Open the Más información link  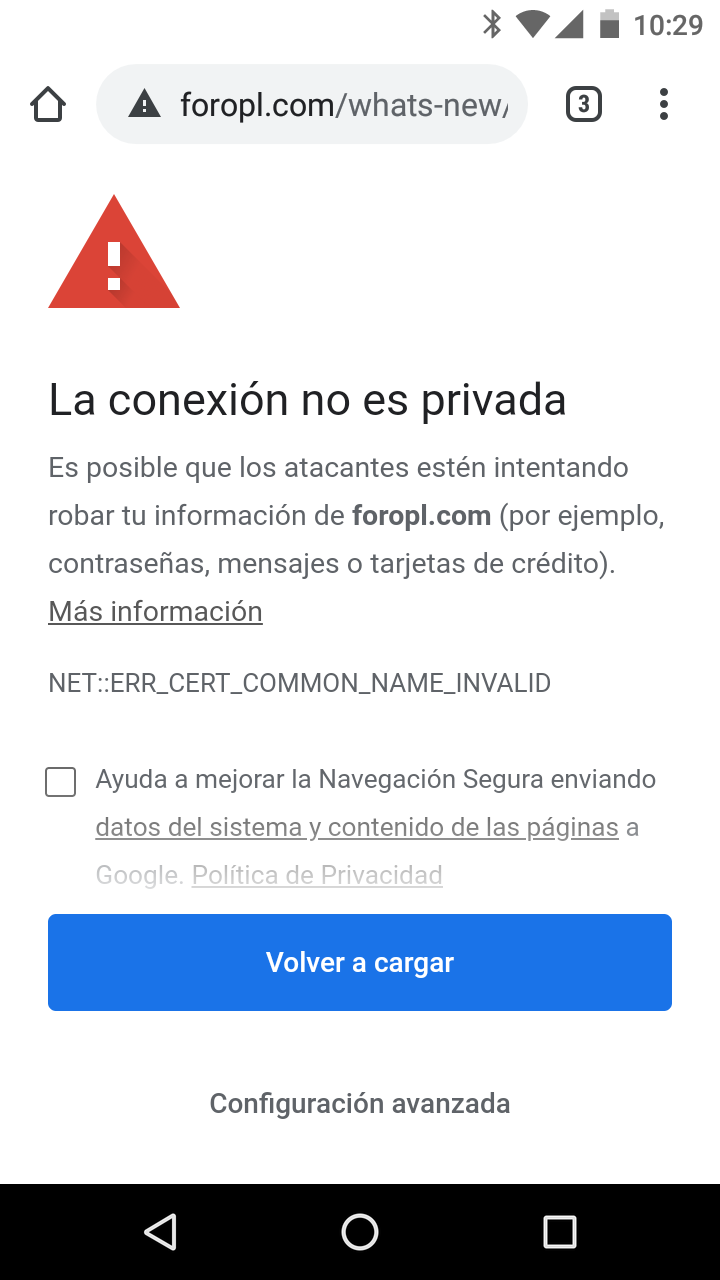(155, 611)
